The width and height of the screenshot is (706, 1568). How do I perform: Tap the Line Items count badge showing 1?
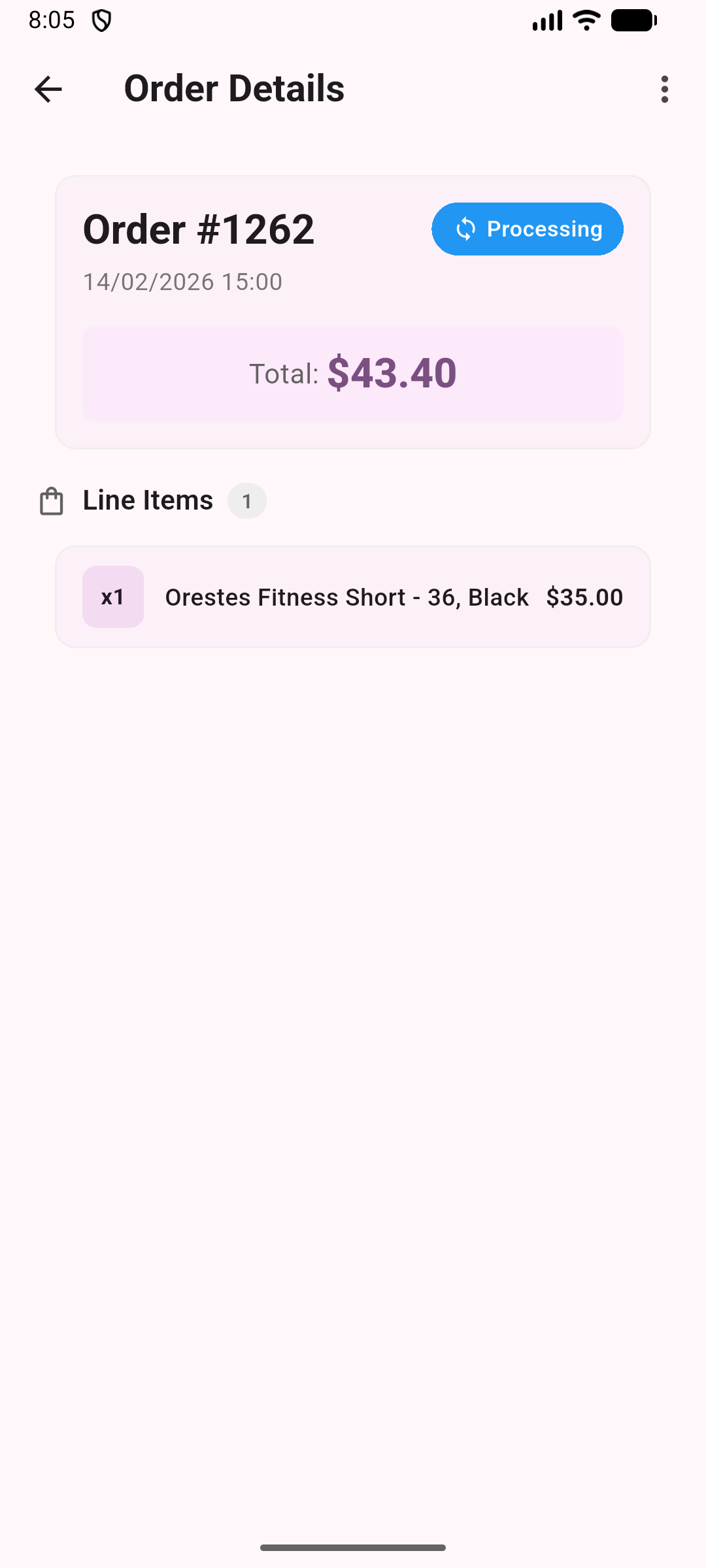(247, 500)
